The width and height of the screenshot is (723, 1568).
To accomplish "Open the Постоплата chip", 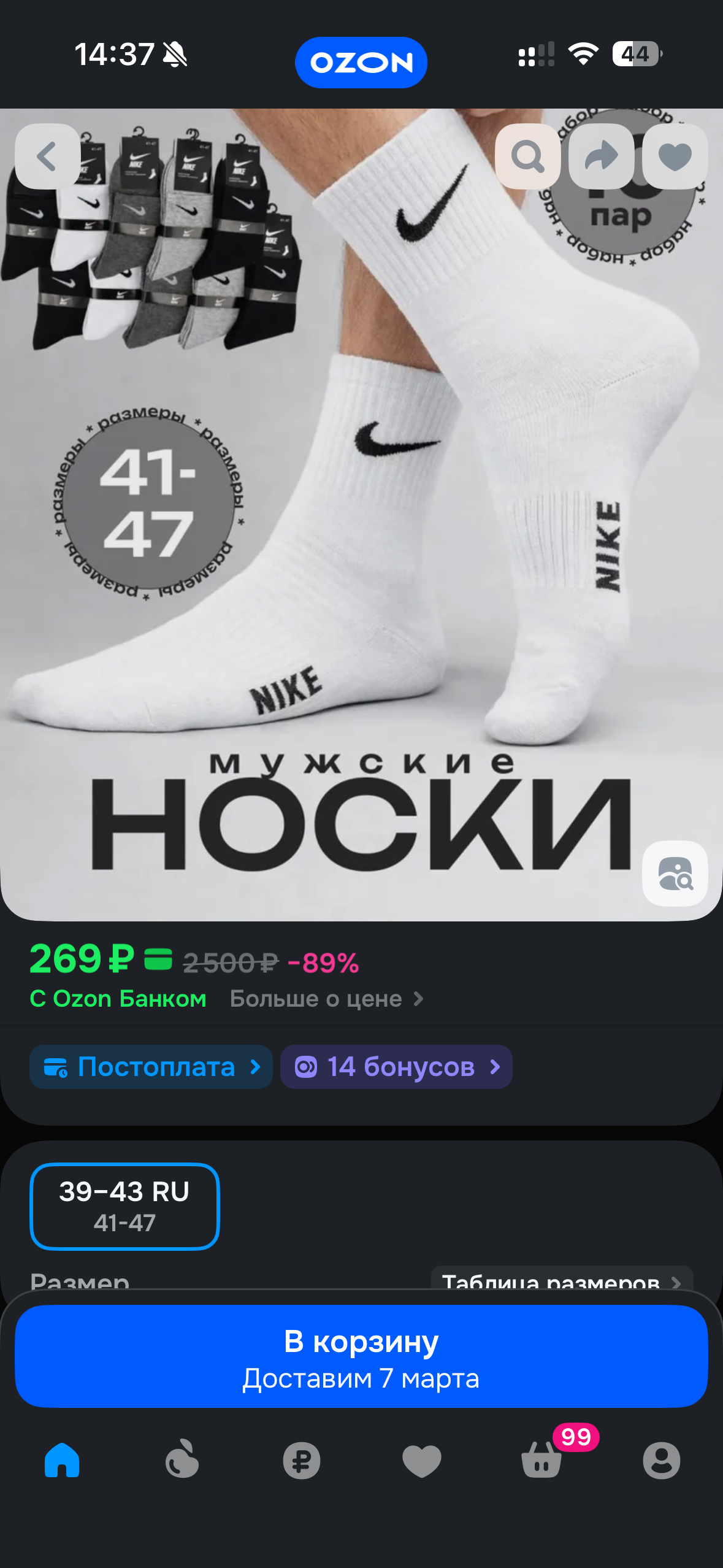I will pyautogui.click(x=151, y=1067).
